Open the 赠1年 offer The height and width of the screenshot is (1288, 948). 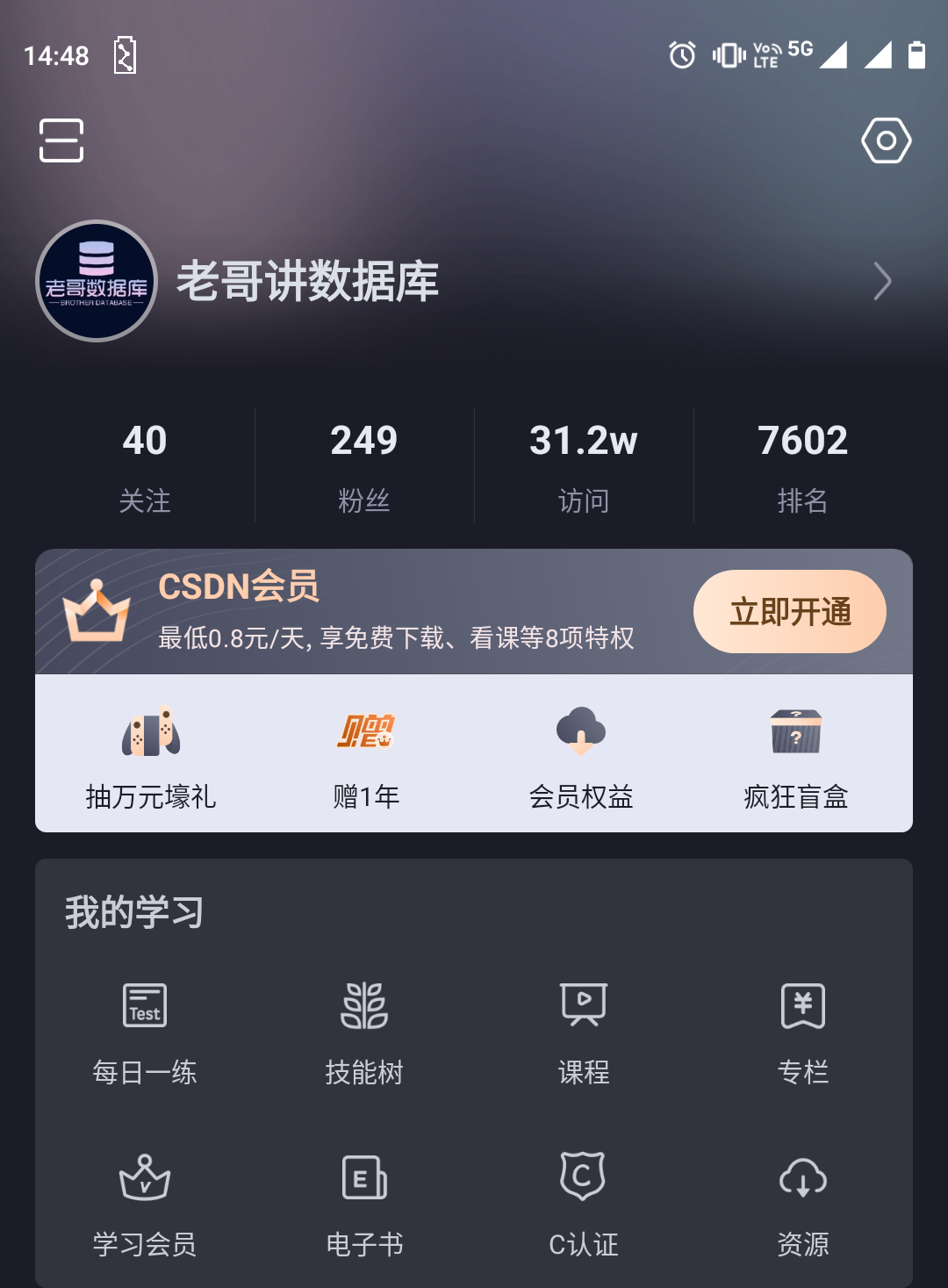pyautogui.click(x=366, y=756)
